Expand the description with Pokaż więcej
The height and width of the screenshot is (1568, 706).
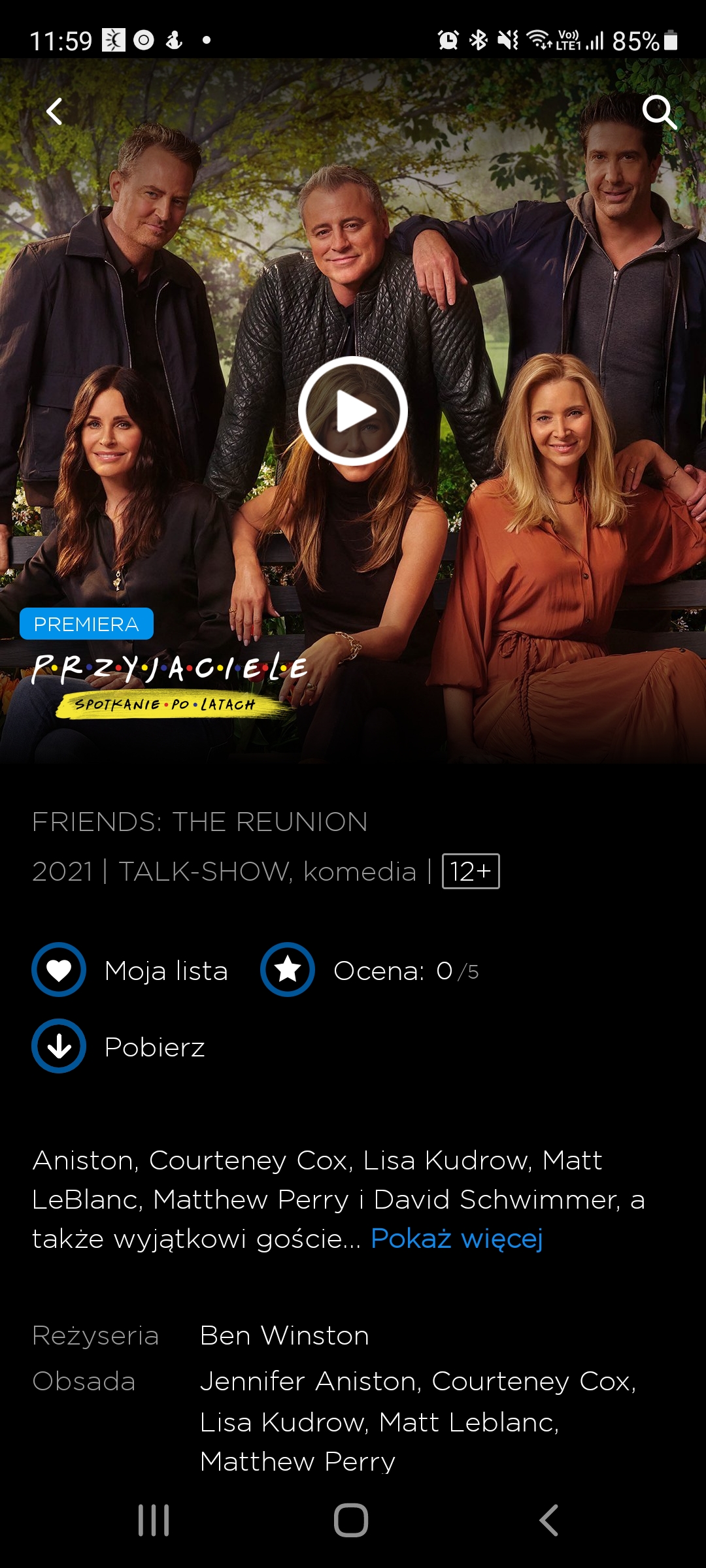tap(456, 1238)
